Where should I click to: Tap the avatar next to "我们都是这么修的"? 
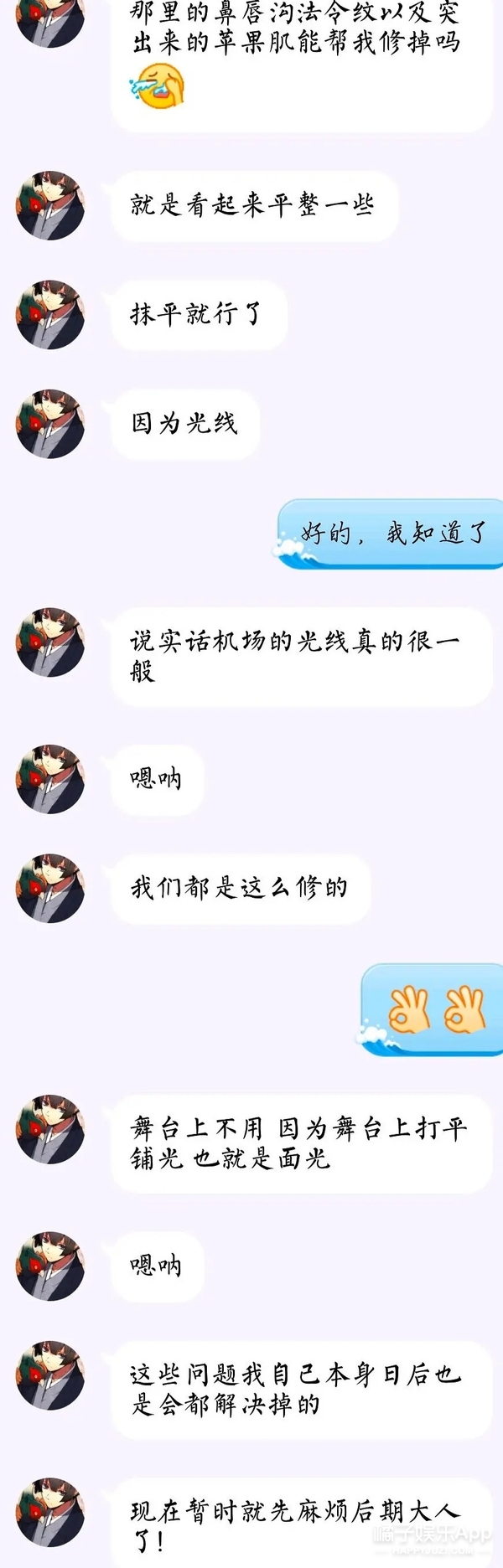50,888
